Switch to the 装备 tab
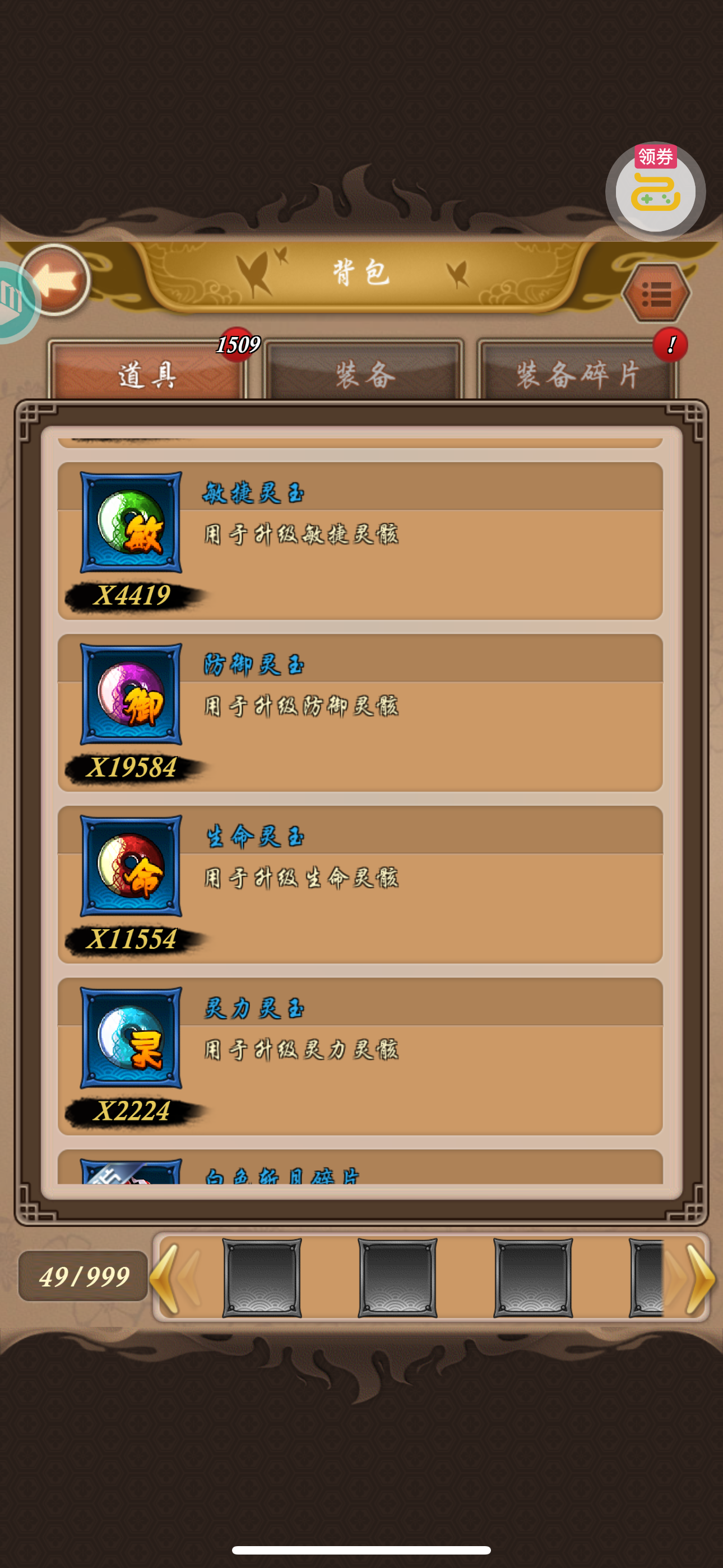 pos(364,371)
